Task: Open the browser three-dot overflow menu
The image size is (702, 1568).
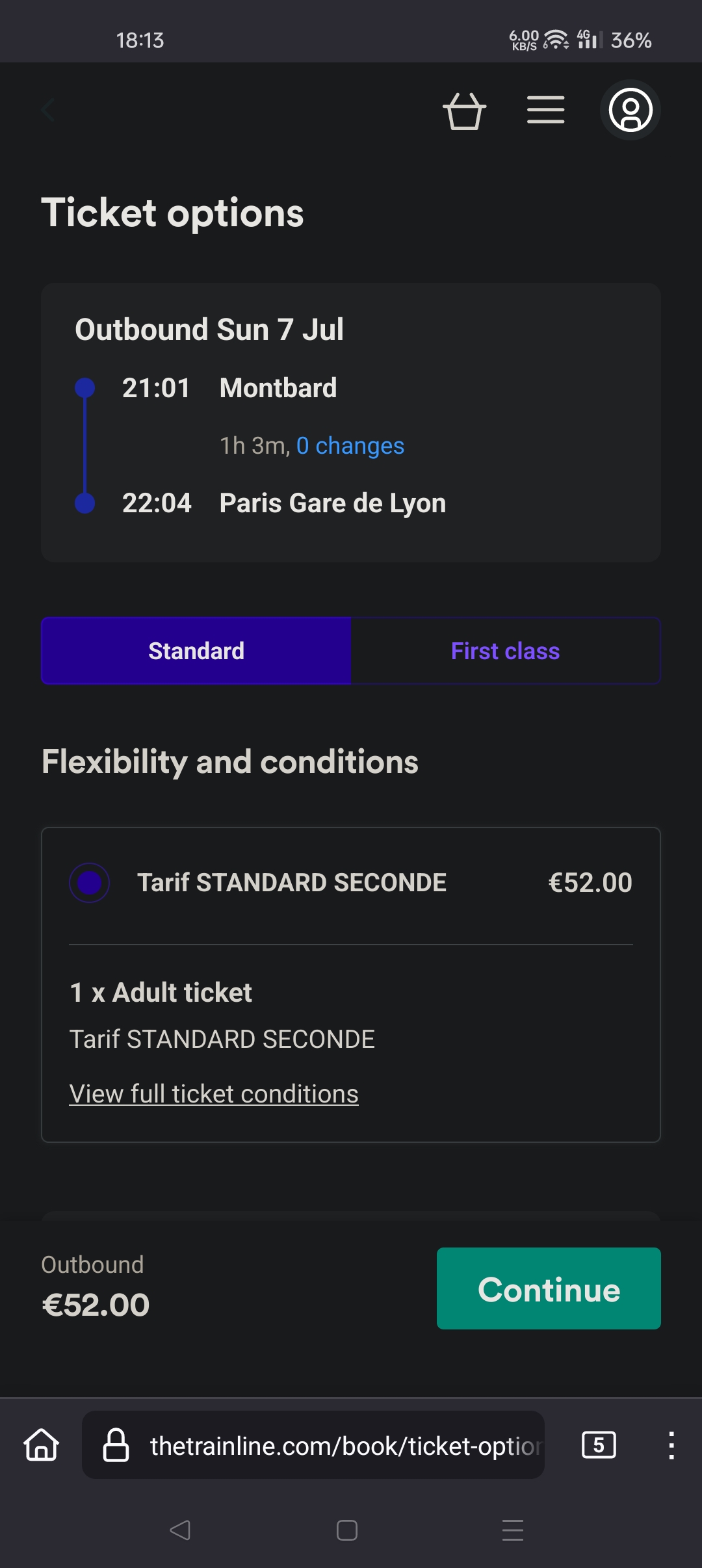Action: click(671, 1445)
